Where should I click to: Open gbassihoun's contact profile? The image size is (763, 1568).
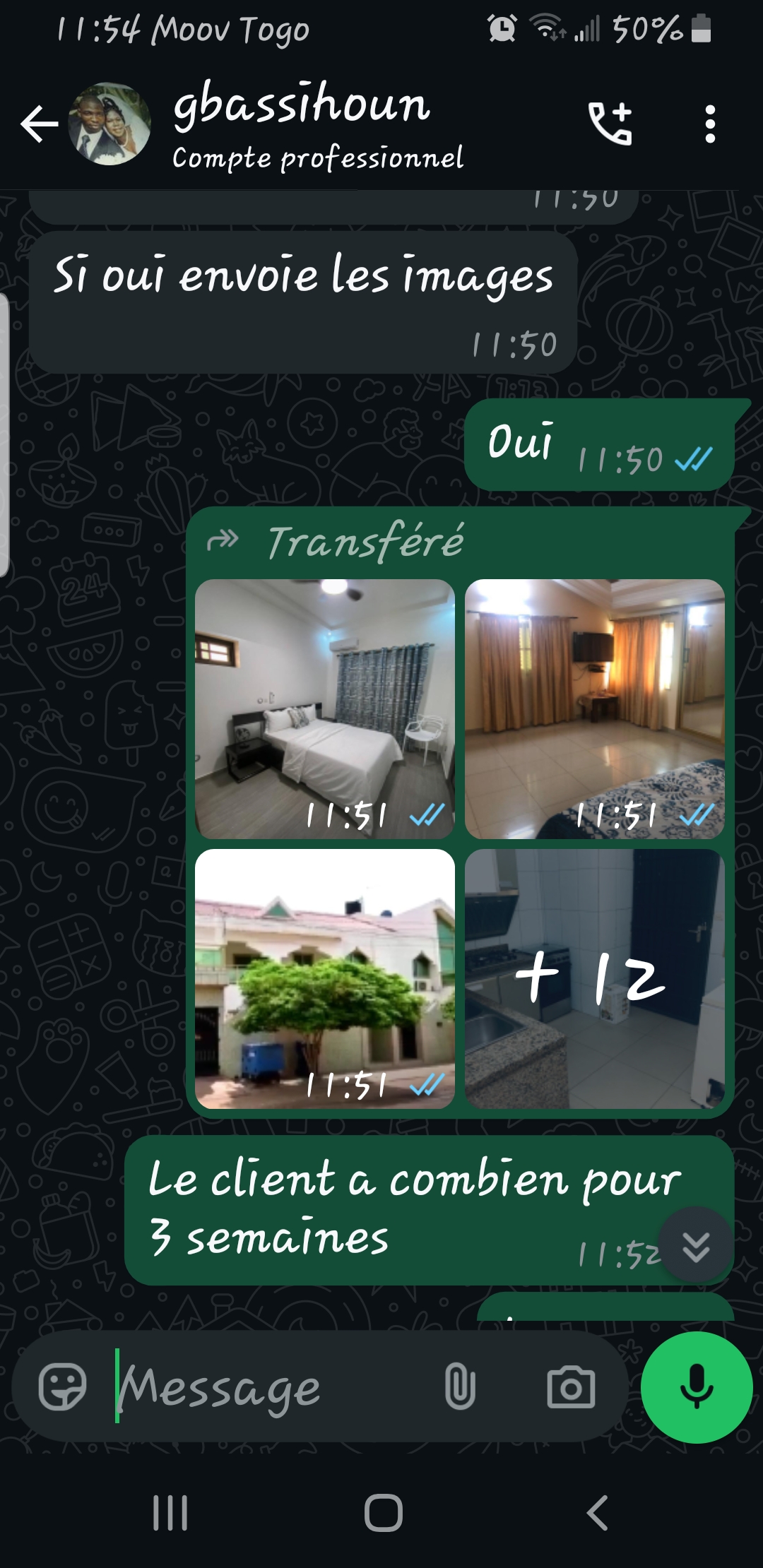(302, 126)
